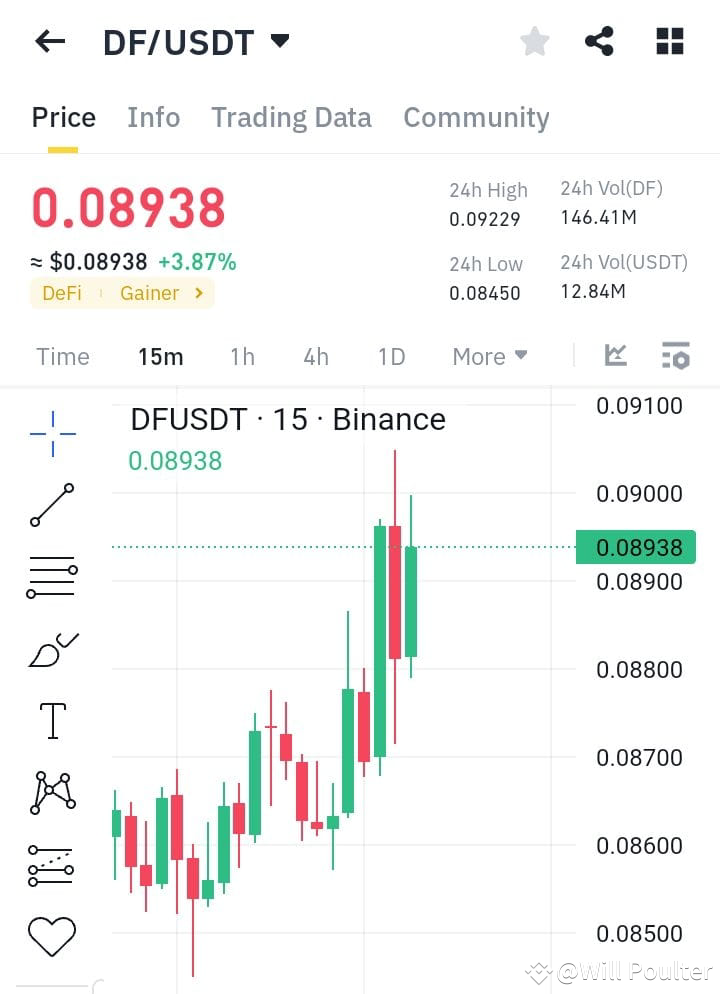Choose the XABCD pattern drawing tool
Screen dimensions: 720x994
[x=52, y=792]
